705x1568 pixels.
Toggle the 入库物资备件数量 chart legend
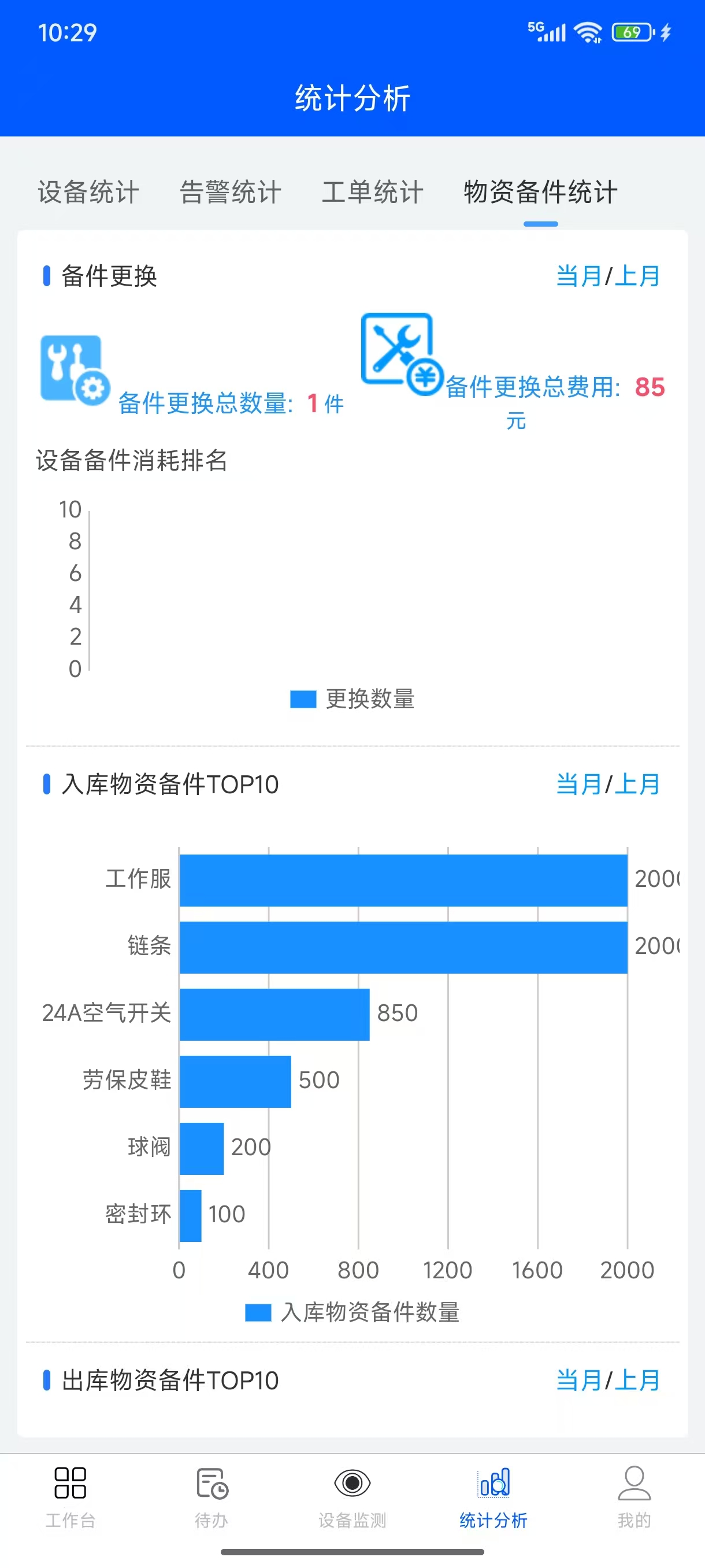tap(353, 1313)
